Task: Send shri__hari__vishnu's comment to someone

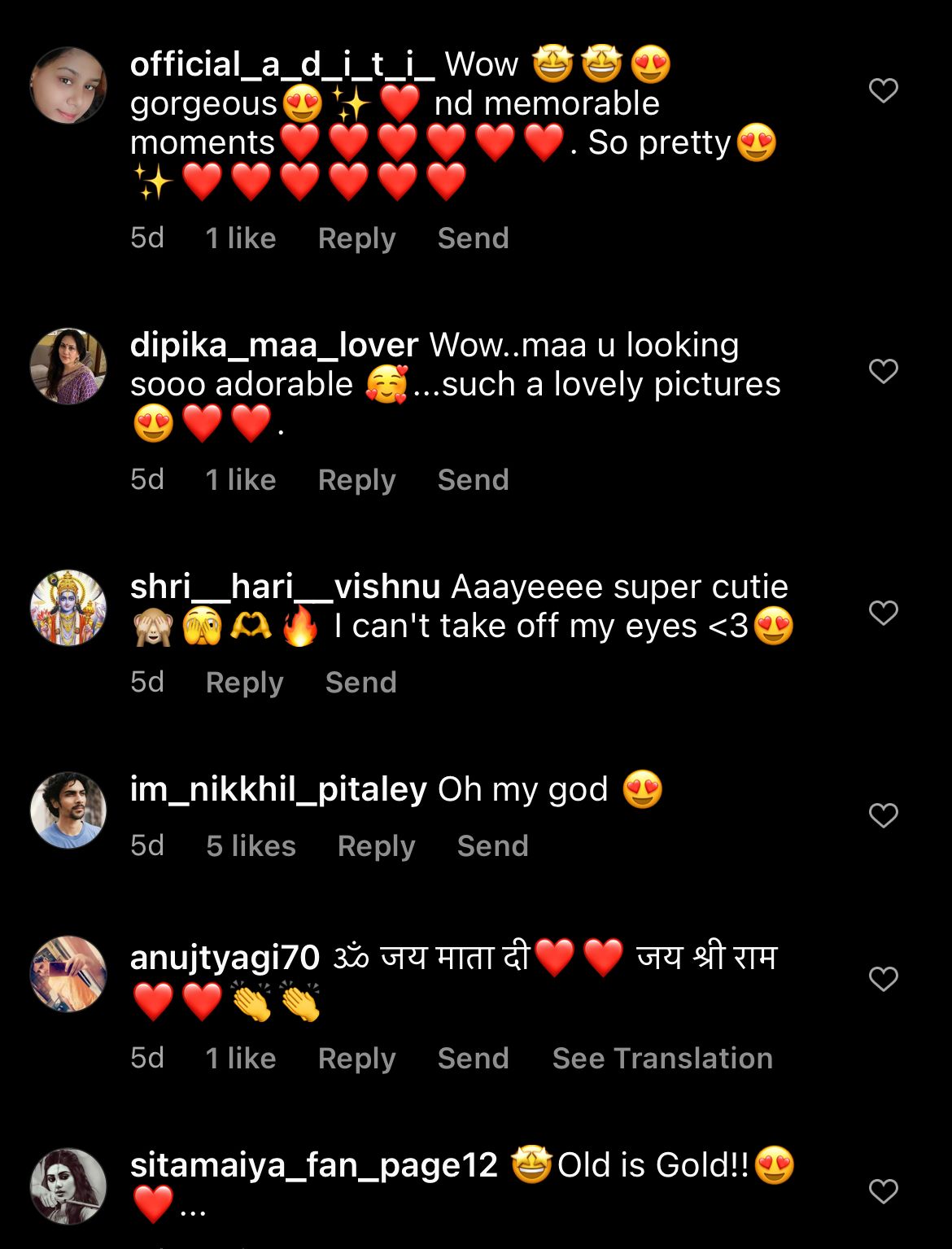Action: coord(360,683)
